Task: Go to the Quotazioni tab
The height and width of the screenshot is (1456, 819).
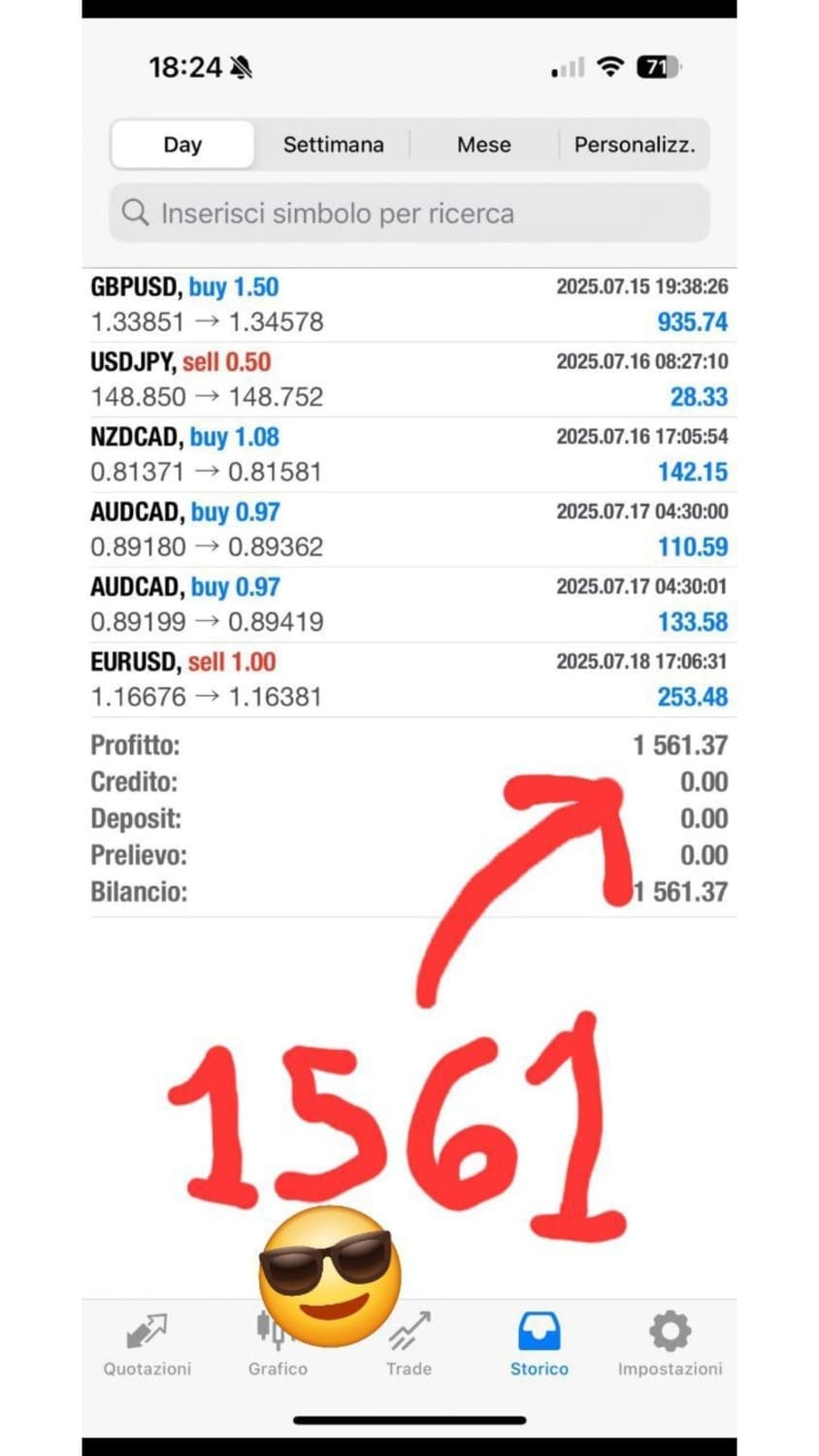Action: tap(147, 1344)
